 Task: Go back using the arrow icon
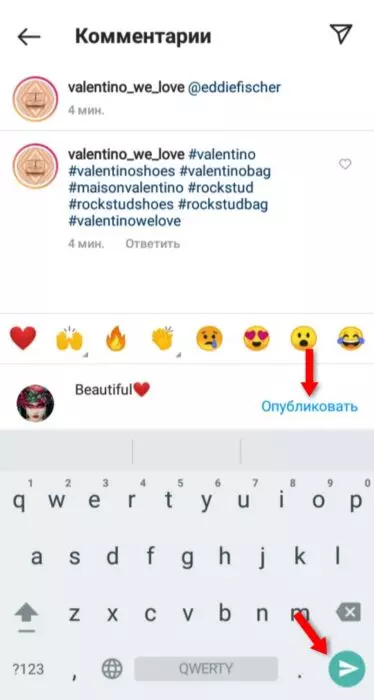click(x=29, y=37)
